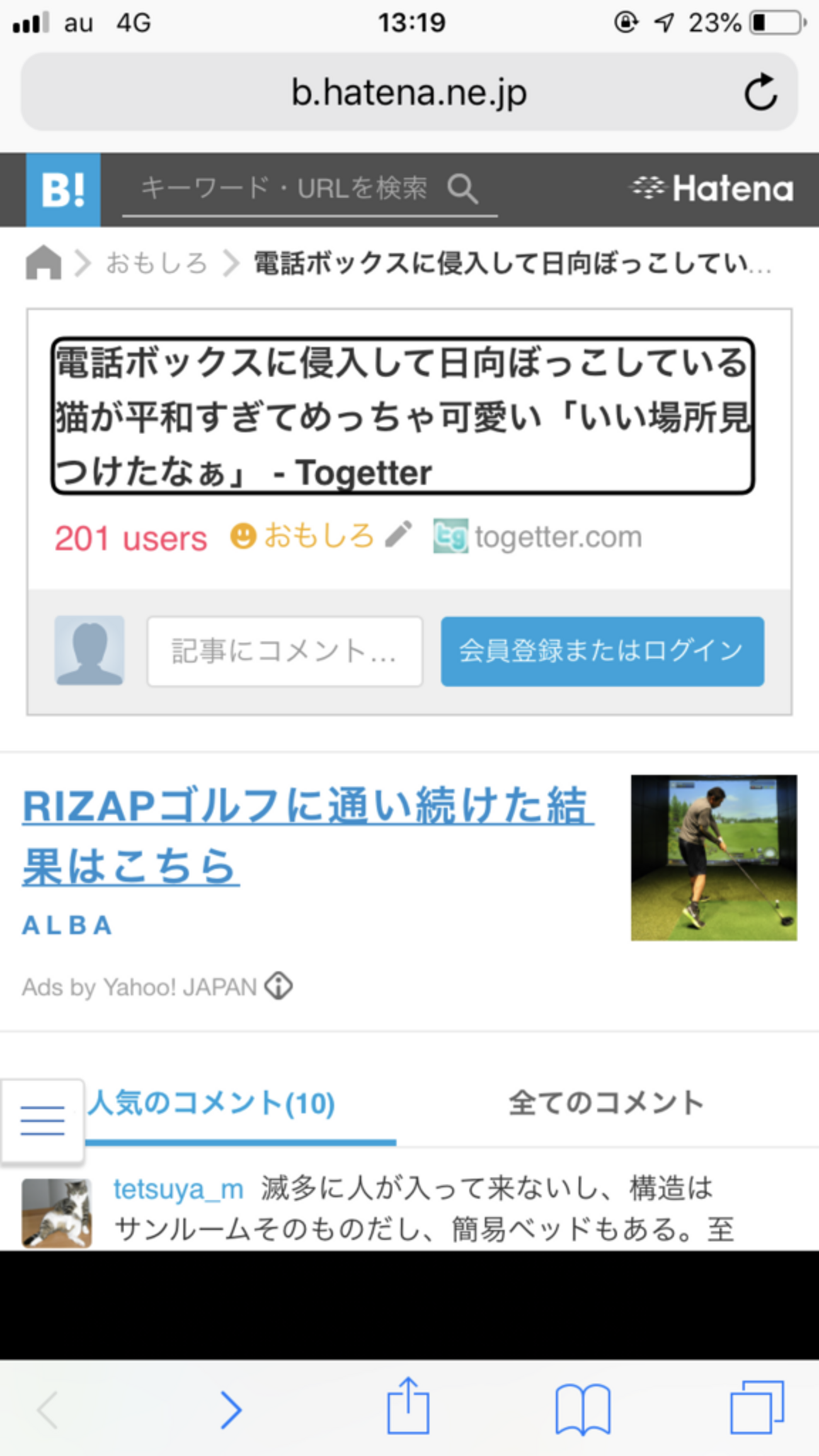The image size is (819, 1456).
Task: Reload the page in the address bar
Action: click(760, 93)
